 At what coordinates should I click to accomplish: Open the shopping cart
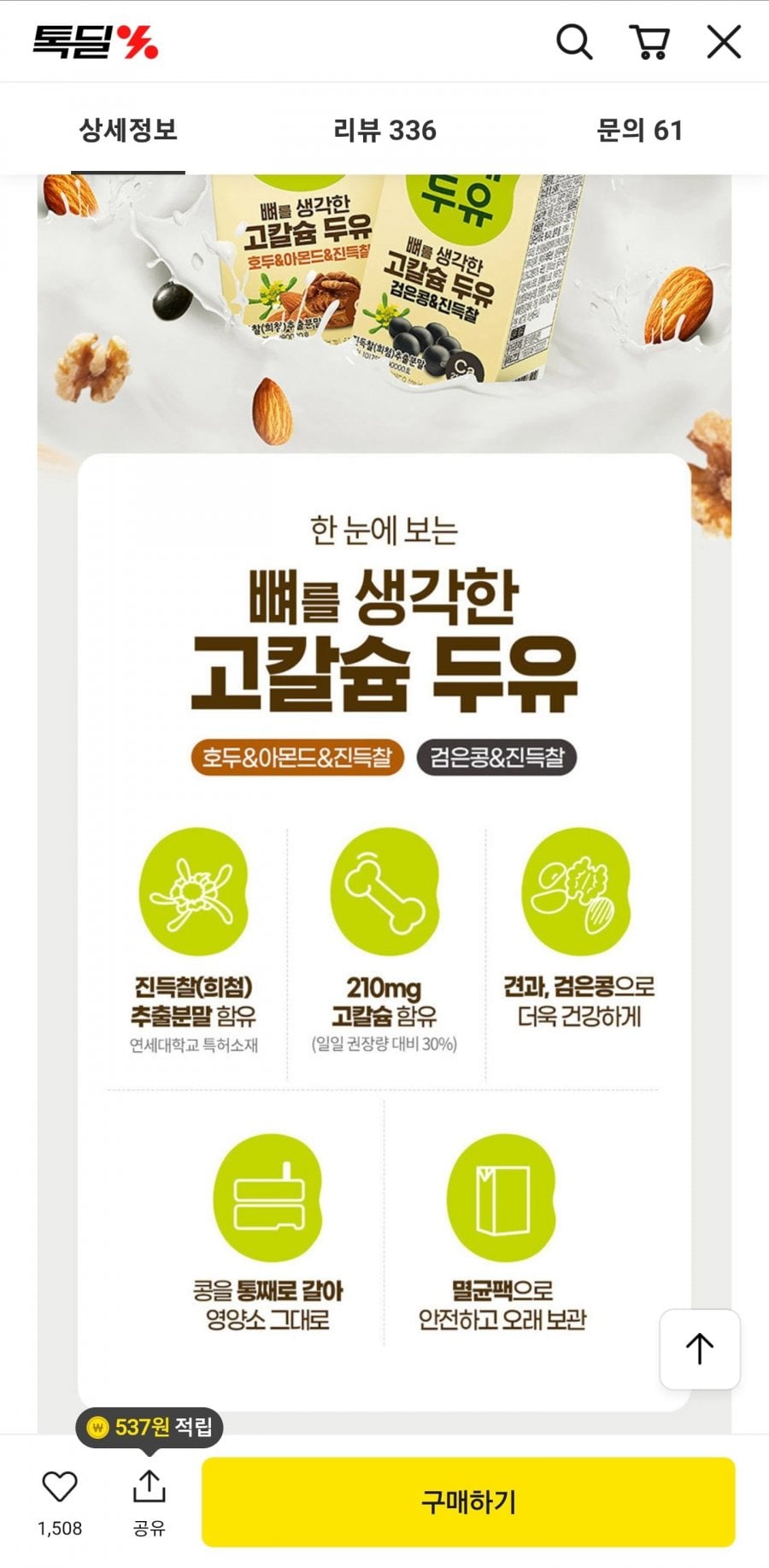pyautogui.click(x=649, y=42)
